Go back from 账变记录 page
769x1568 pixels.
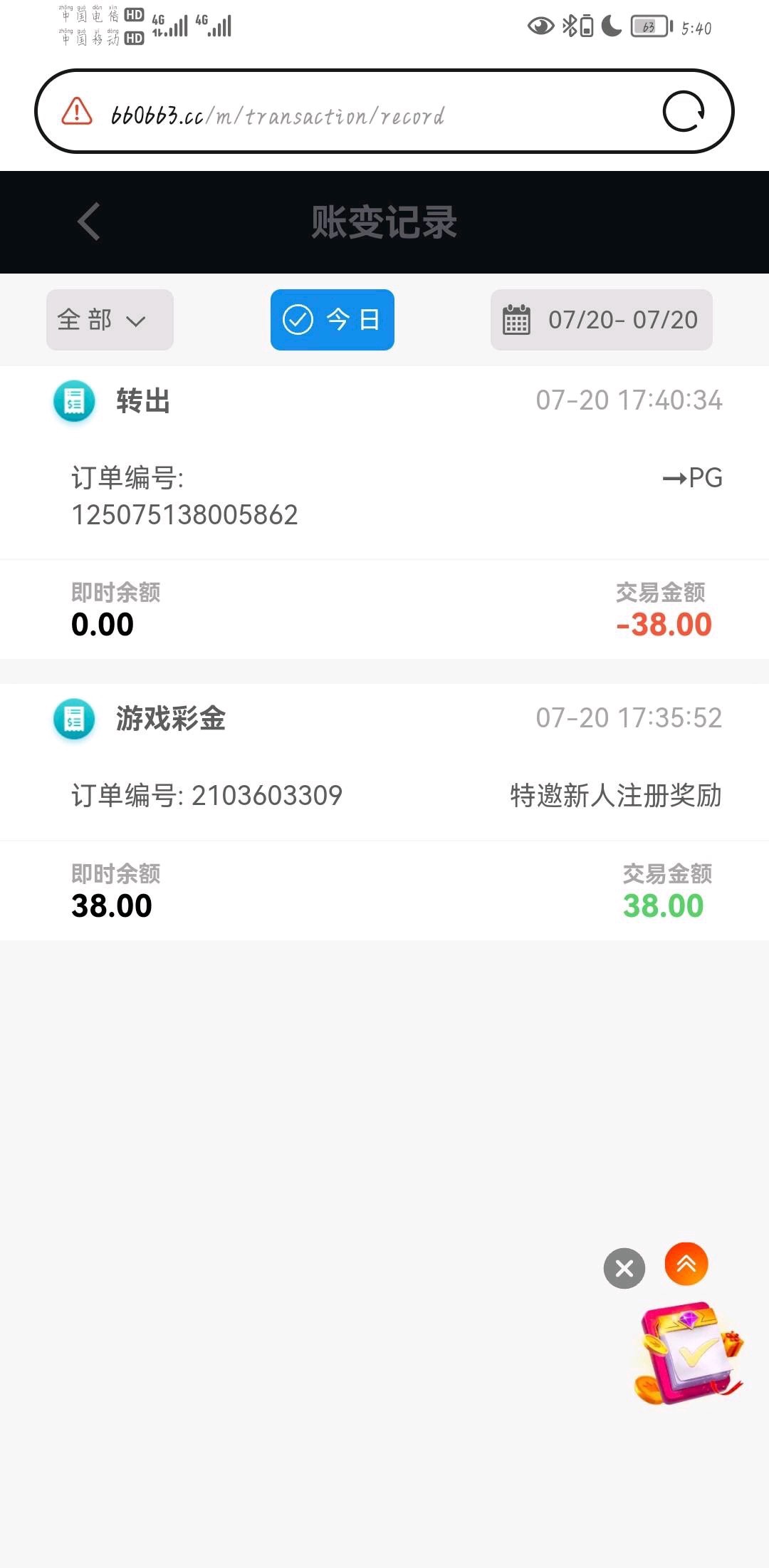[x=89, y=222]
